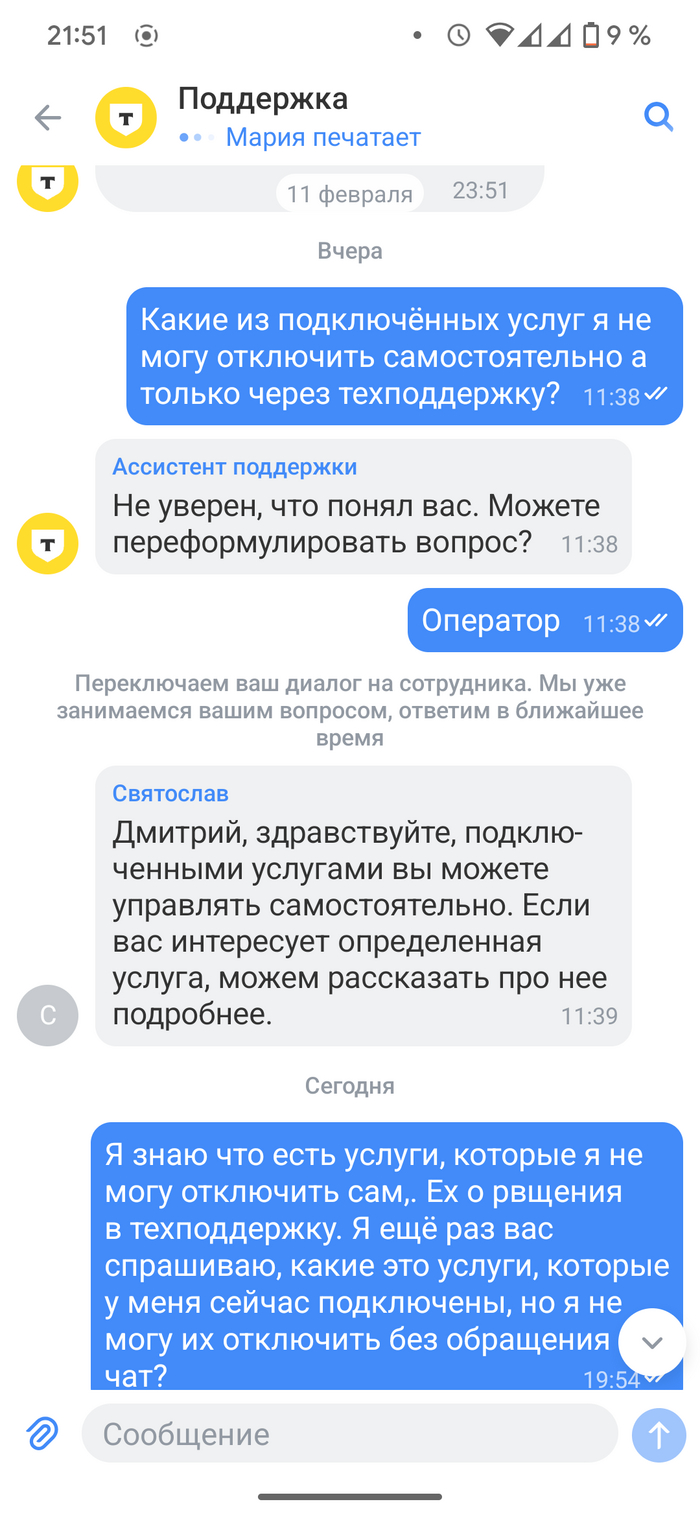Go back from the Поддержка chat
The image size is (700, 1517).
tap(47, 118)
